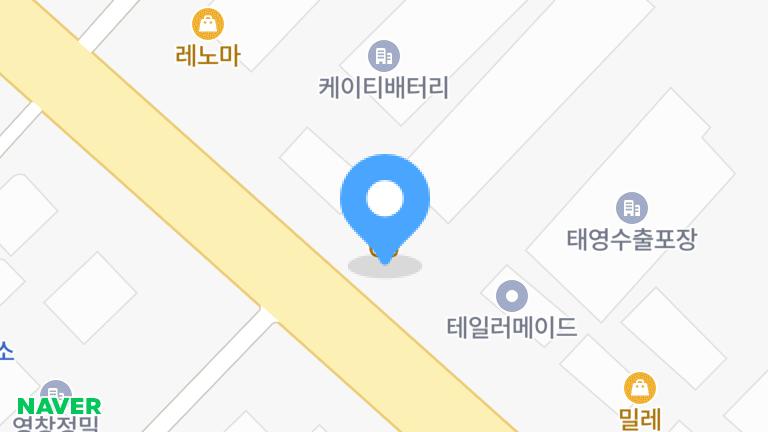Select the 케이티배터리 place marker

(x=383, y=56)
